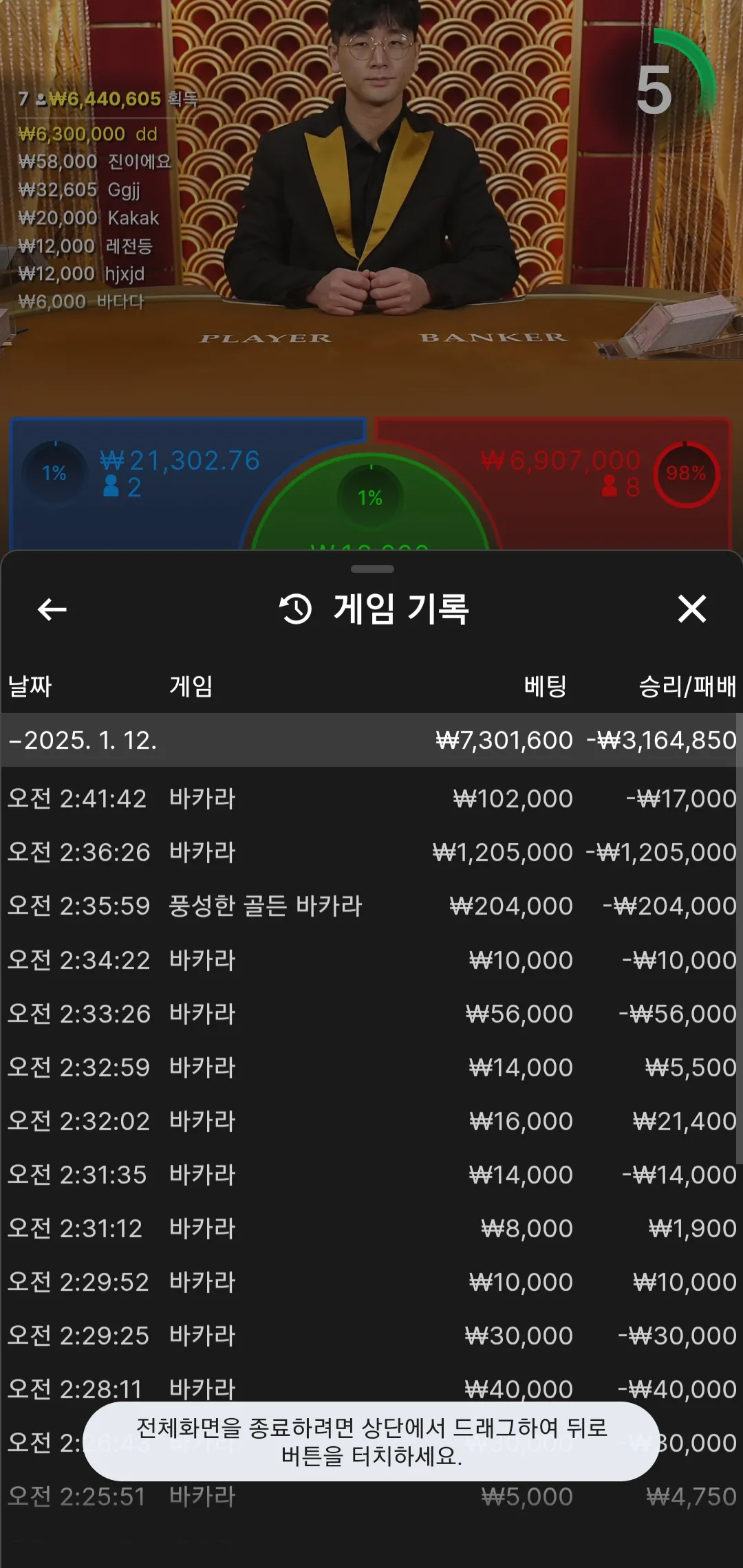Go back with the arrow in 게임 기록
The width and height of the screenshot is (743, 1568).
click(x=52, y=609)
